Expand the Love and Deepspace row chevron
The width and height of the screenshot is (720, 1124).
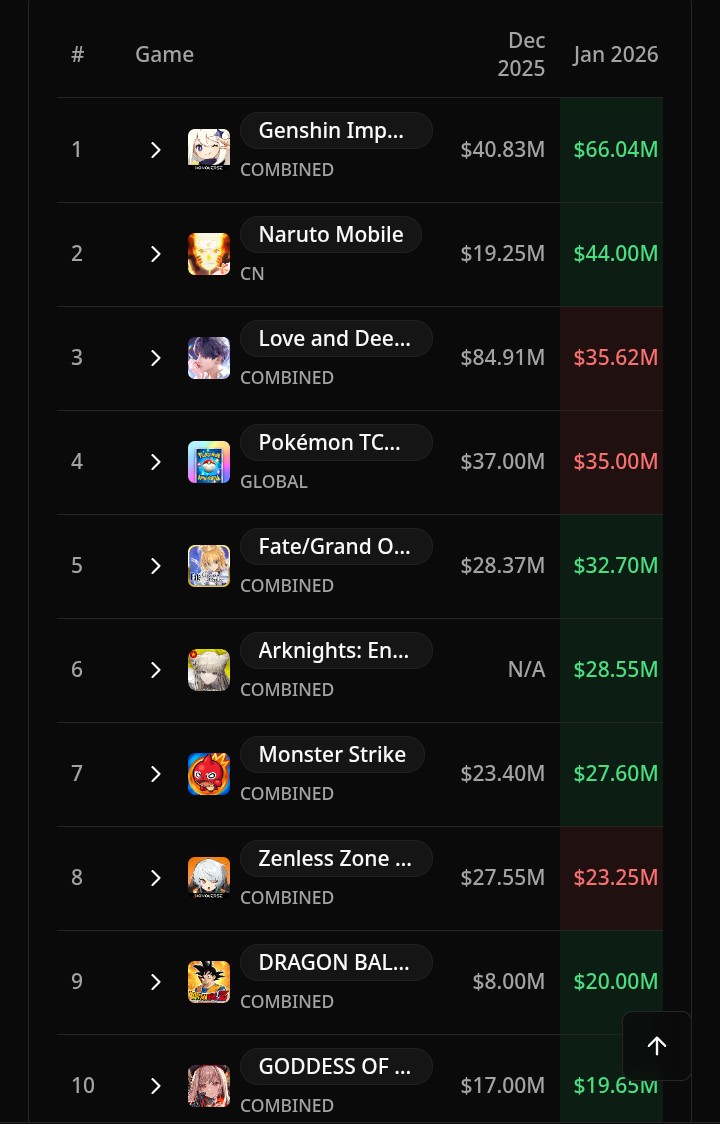coord(156,358)
